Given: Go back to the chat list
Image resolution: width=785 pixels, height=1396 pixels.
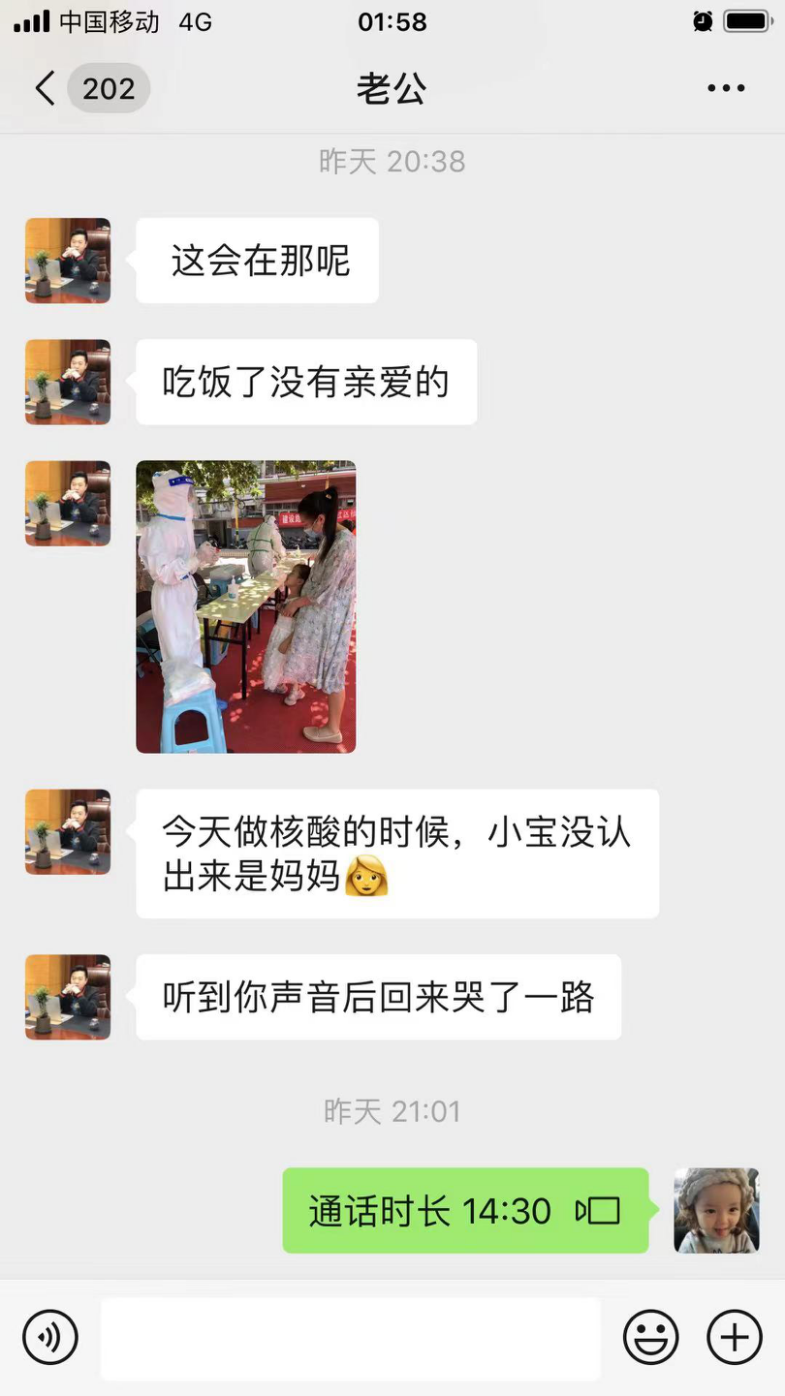Looking at the screenshot, I should tap(45, 88).
